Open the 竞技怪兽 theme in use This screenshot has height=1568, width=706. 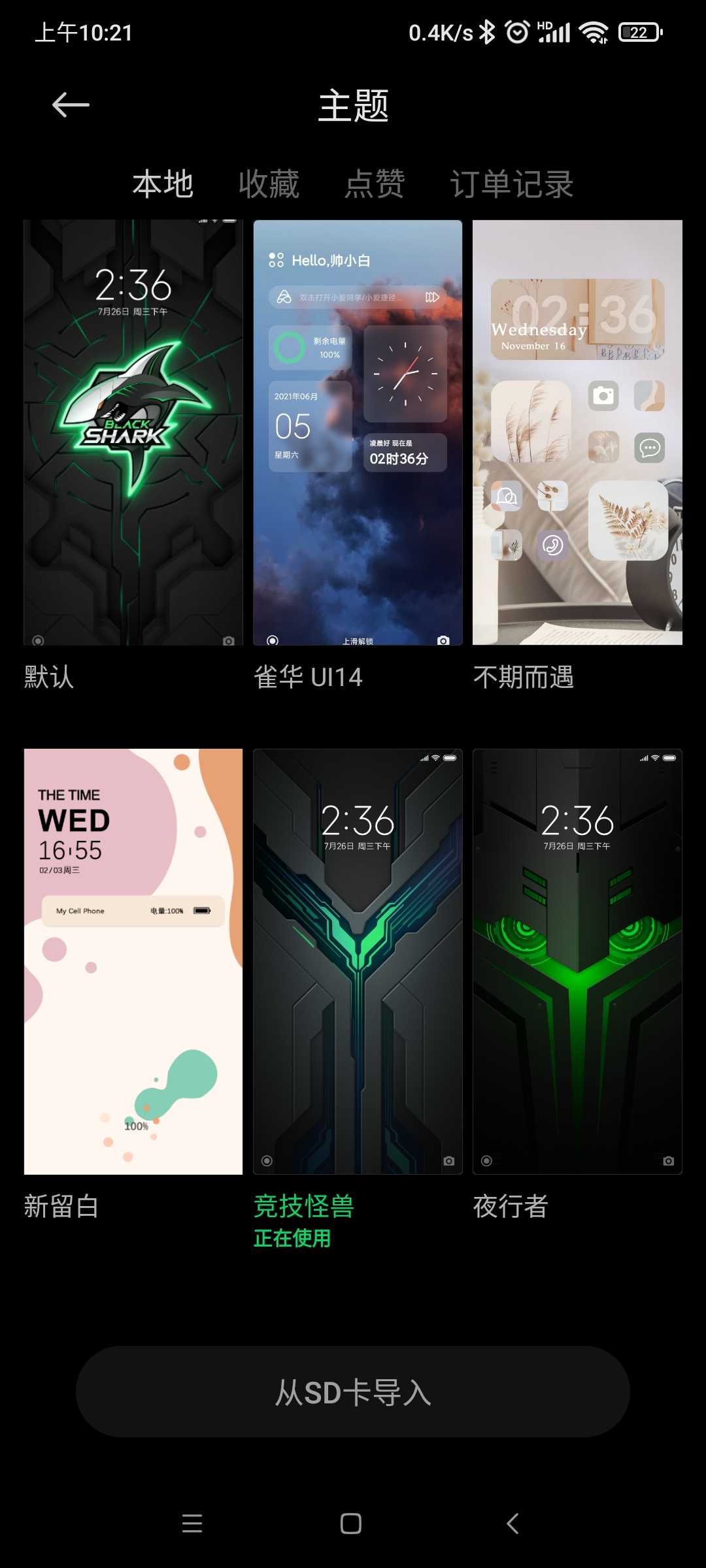358,961
